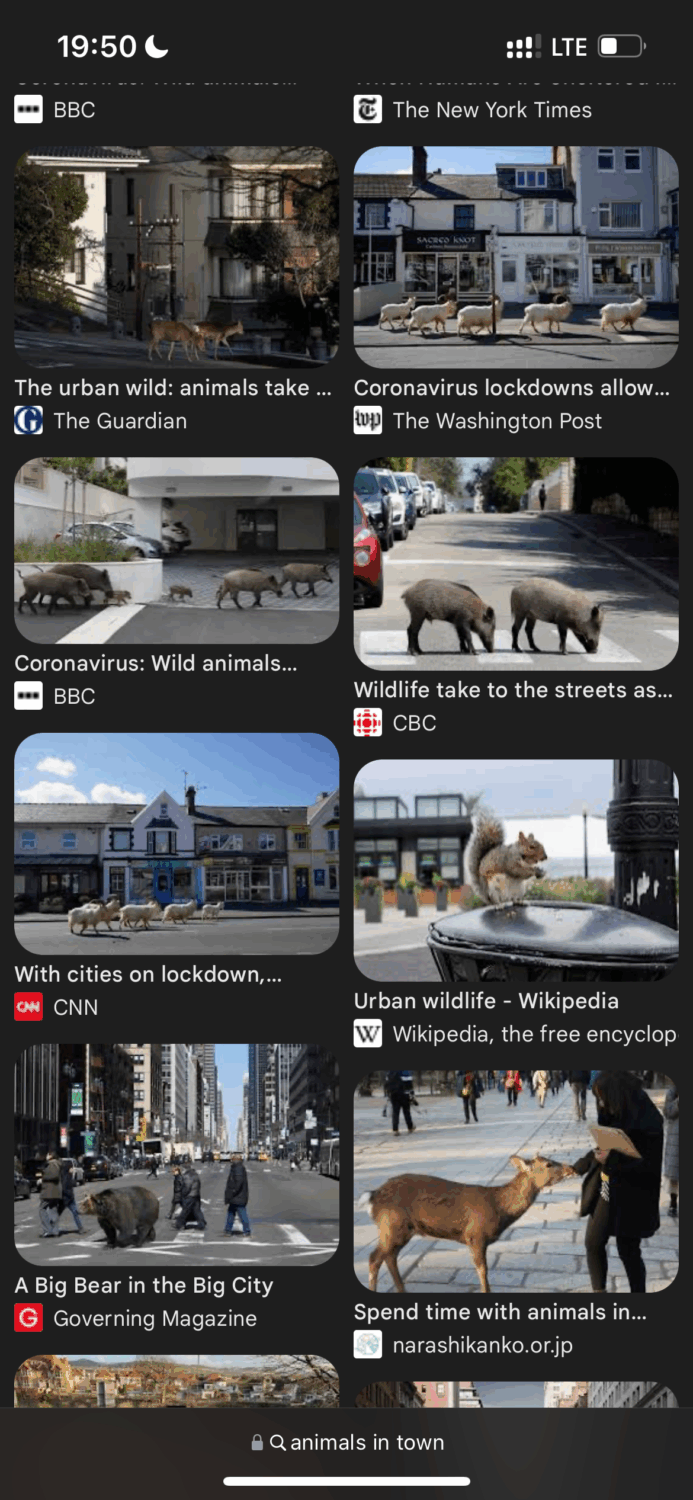Image resolution: width=693 pixels, height=1500 pixels.
Task: Visit the narashikanko.or.jp source link
Action: pyautogui.click(x=482, y=1345)
